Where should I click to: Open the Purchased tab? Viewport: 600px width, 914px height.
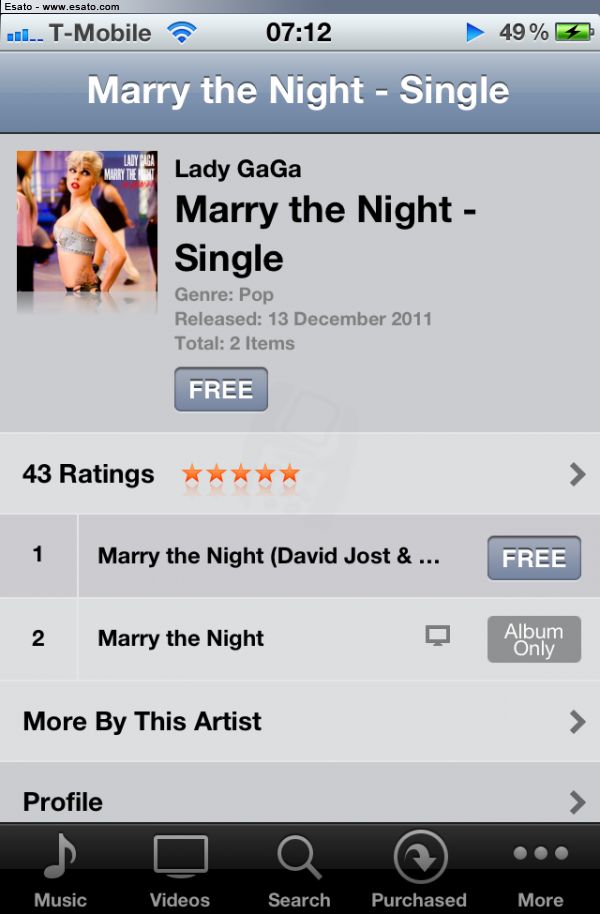(419, 870)
